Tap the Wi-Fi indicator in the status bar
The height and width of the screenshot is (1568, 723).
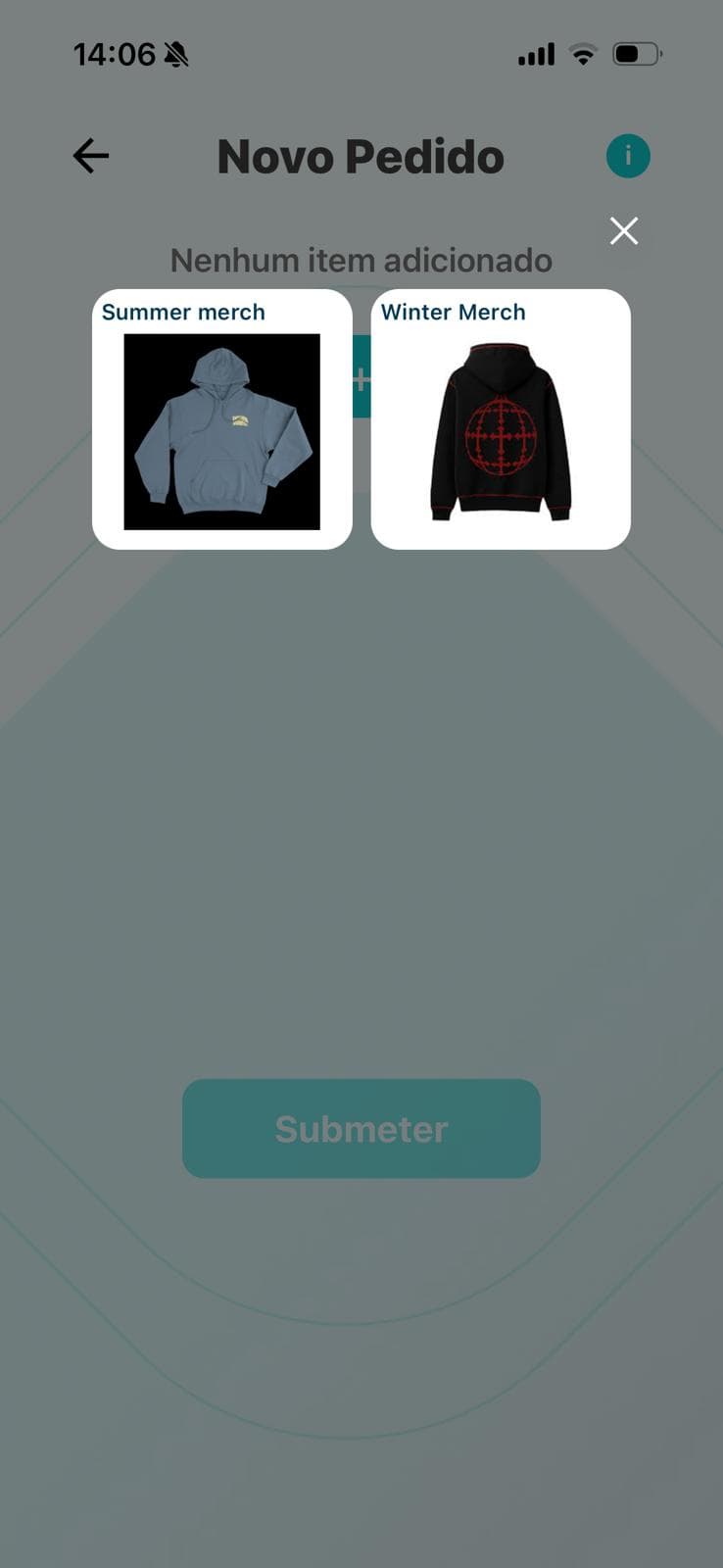tap(582, 54)
